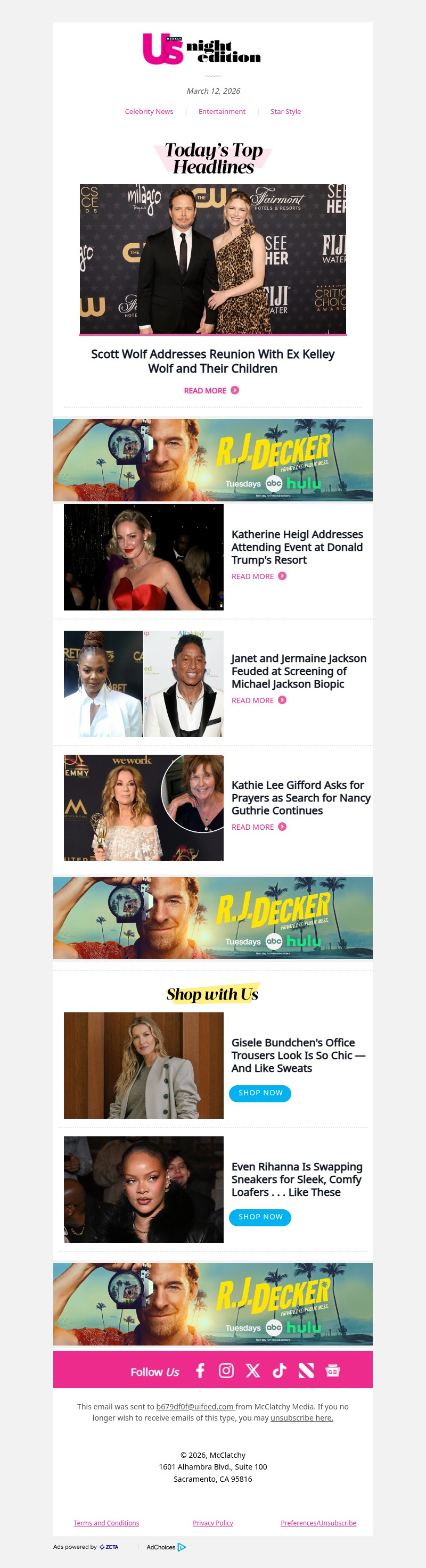Open the Celebrity News link
The image size is (426, 1568).
149,111
